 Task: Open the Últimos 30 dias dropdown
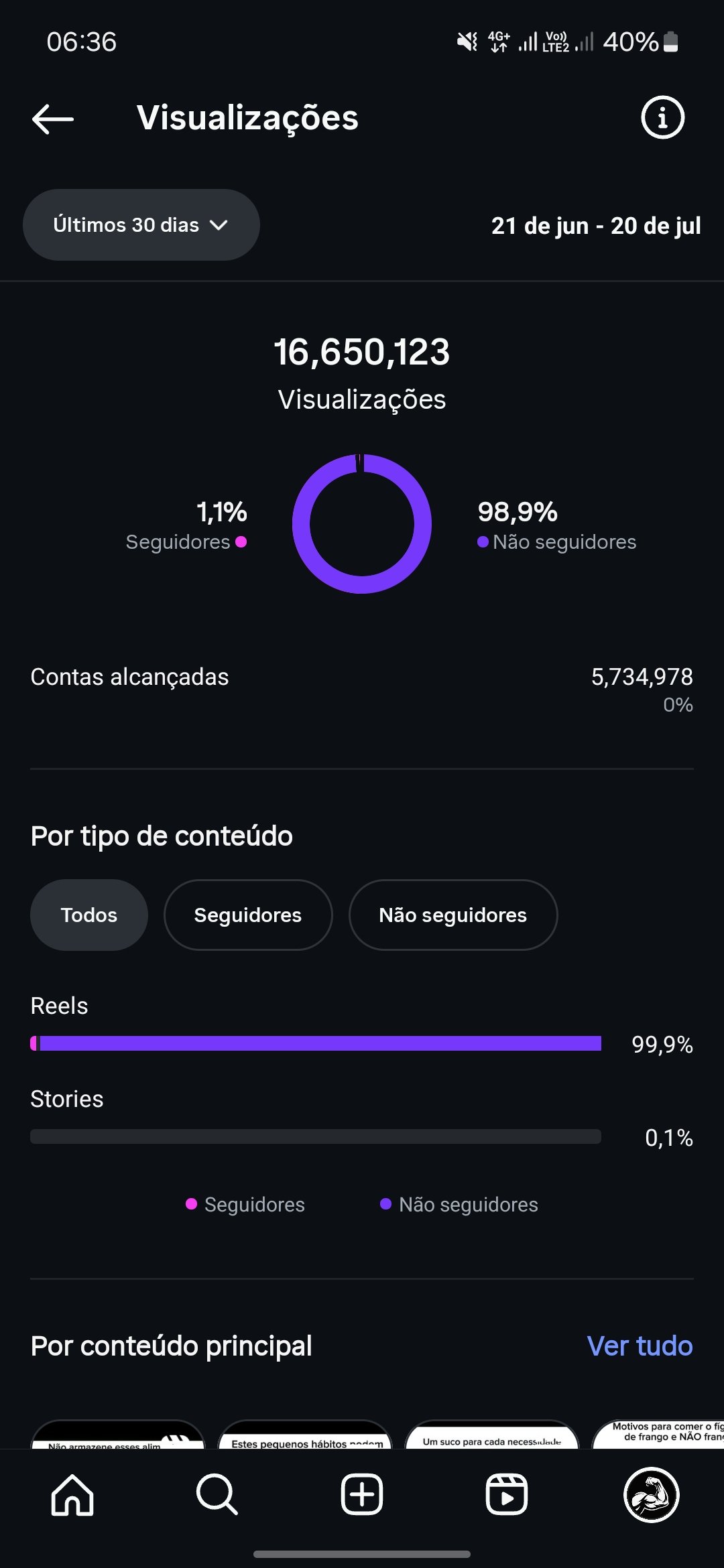coord(141,224)
